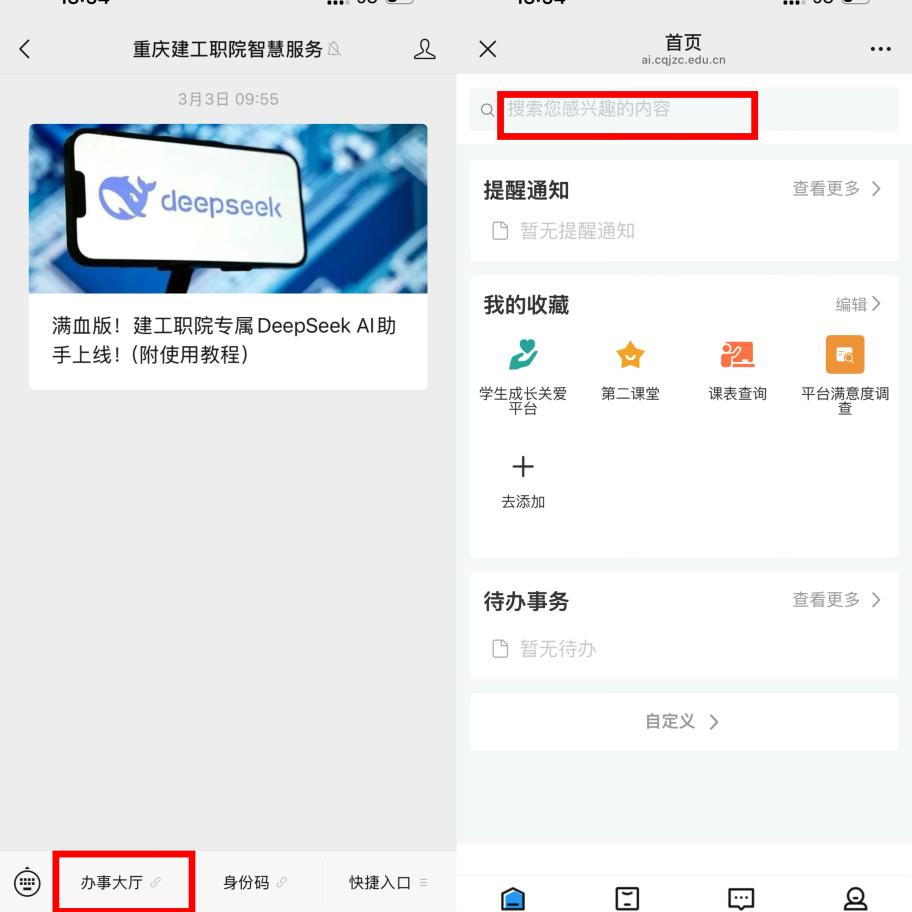Open the three-dot overflow menu
This screenshot has height=912, width=912.
[x=880, y=49]
